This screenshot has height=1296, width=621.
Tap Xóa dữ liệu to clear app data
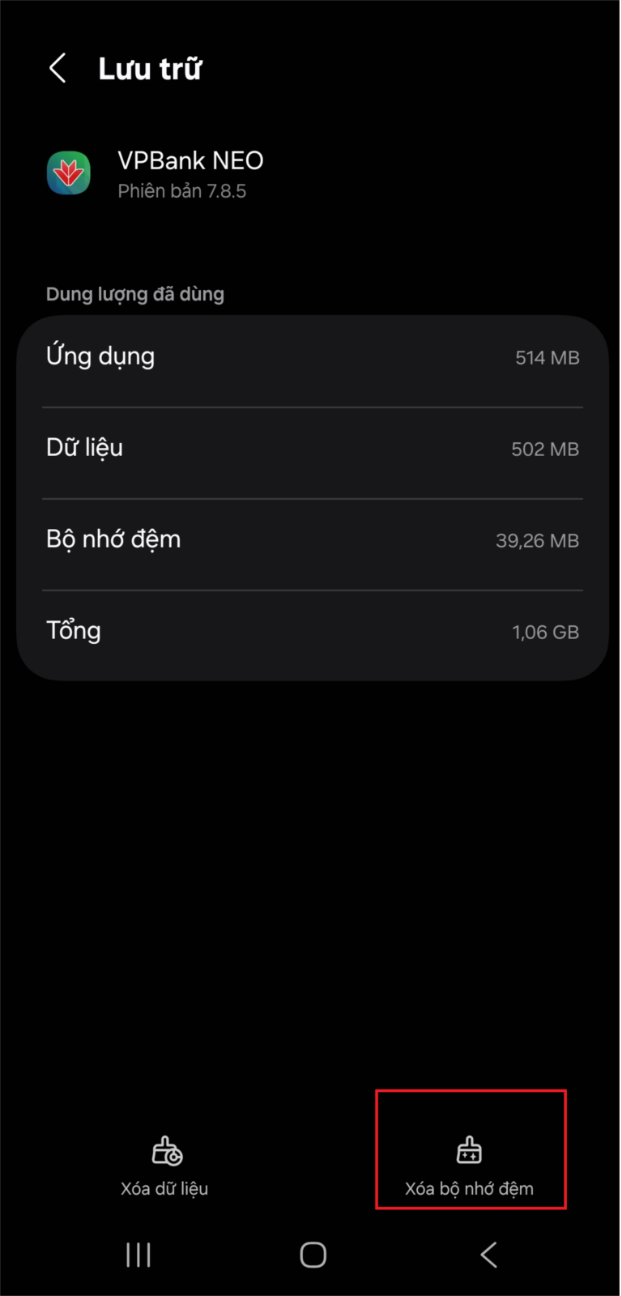click(165, 1165)
